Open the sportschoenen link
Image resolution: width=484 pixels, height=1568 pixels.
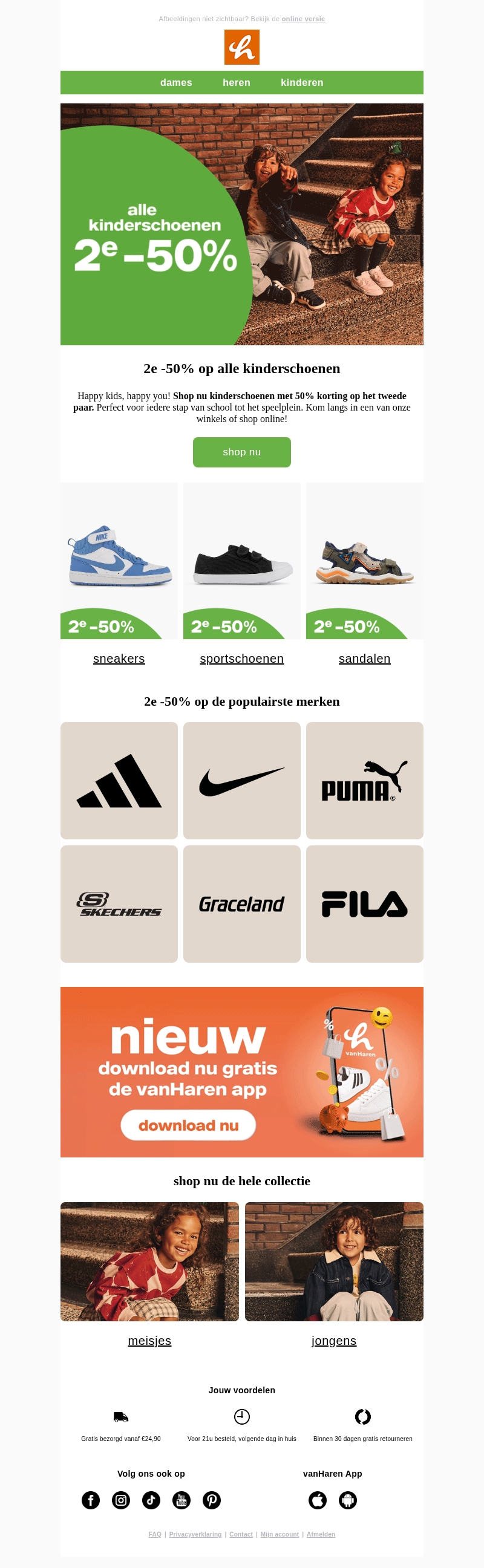241,659
